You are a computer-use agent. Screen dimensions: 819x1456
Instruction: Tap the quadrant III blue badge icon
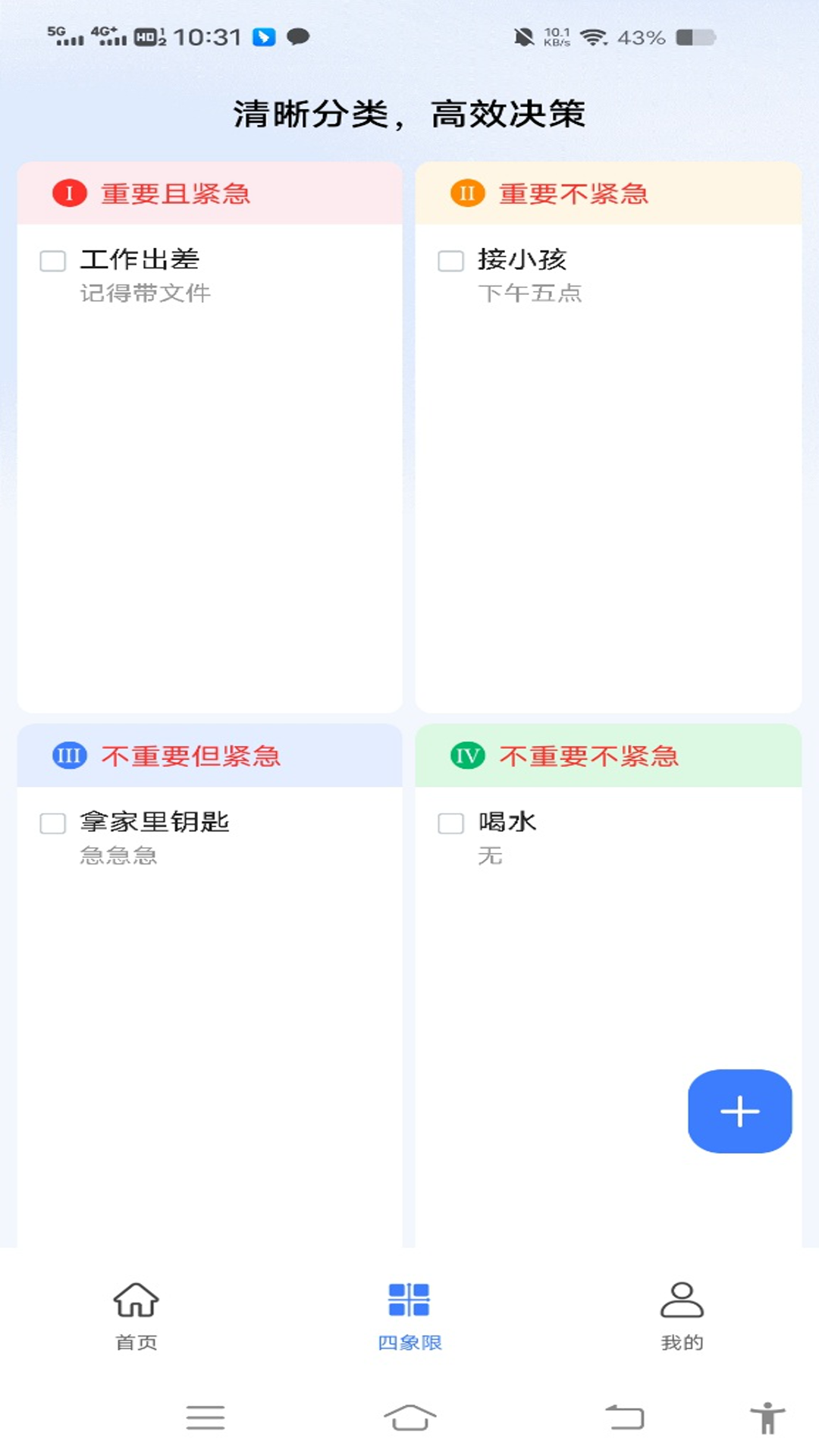[x=69, y=755]
